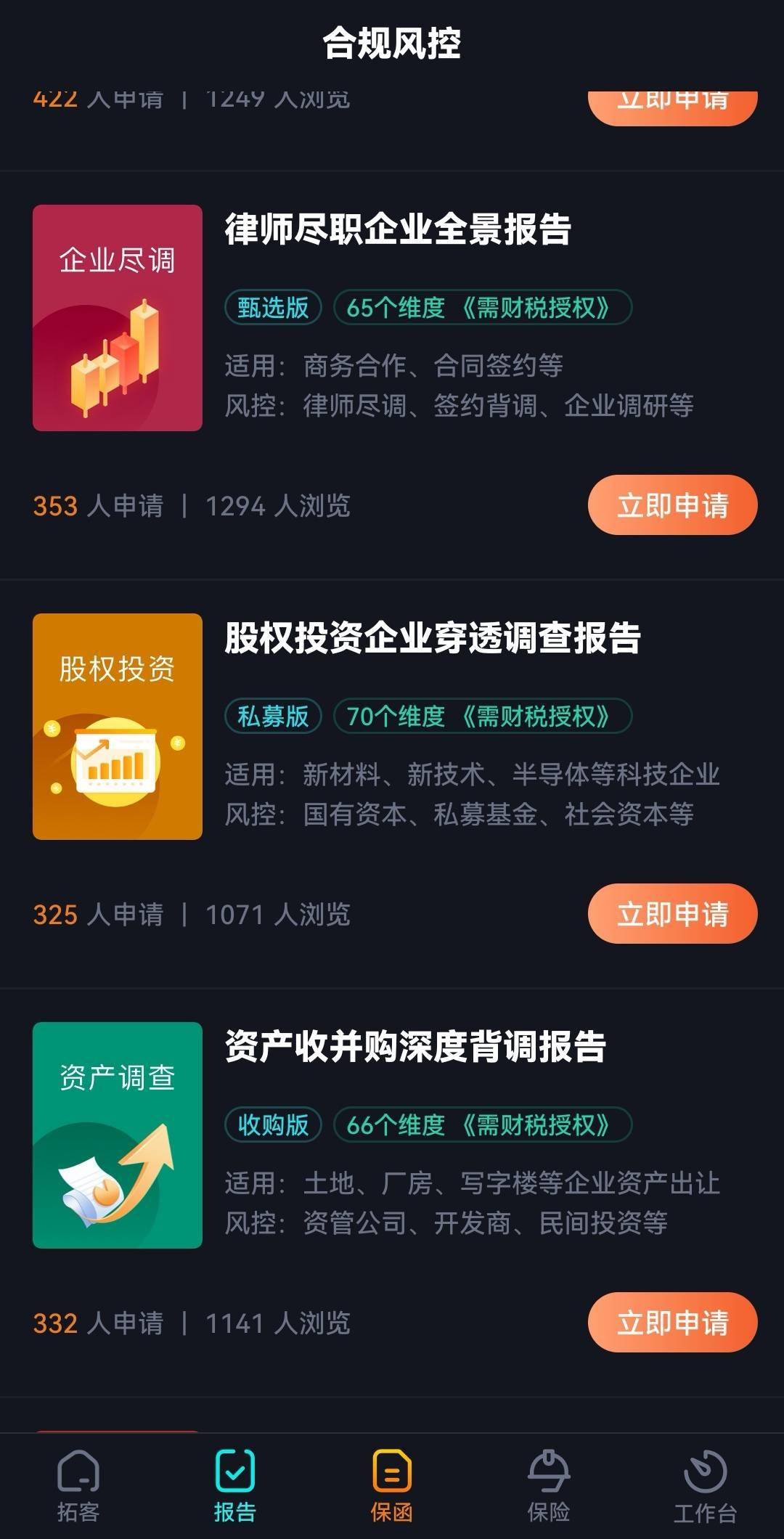The image size is (784, 1539).
Task: View the 股权投资 report card
Action: 118,727
